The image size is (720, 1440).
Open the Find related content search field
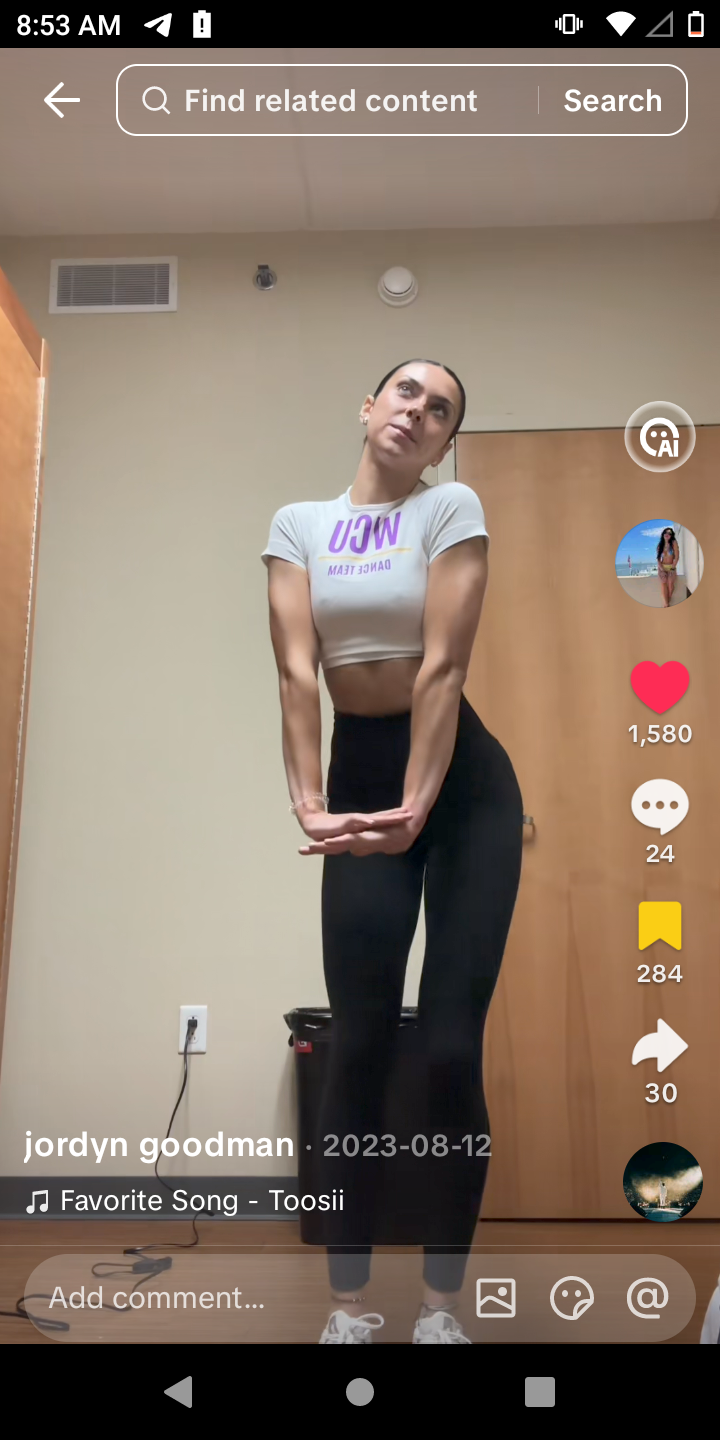330,100
